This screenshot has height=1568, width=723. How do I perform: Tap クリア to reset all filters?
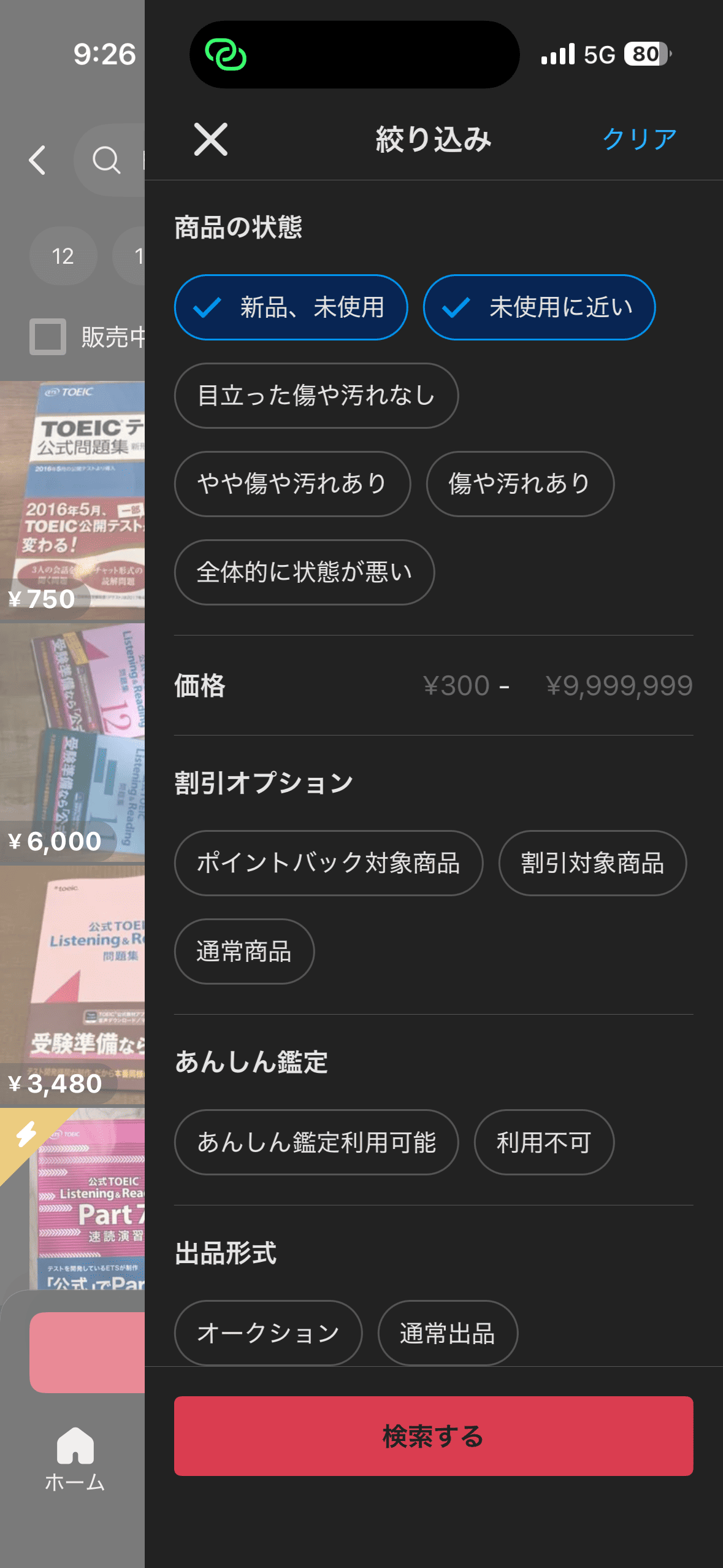(x=638, y=139)
